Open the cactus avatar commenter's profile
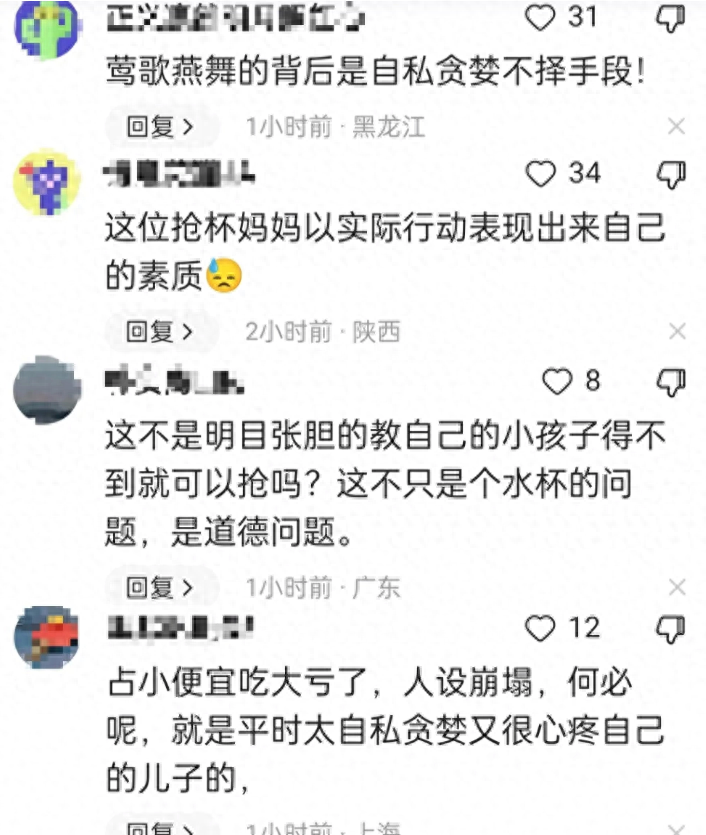 pos(46,28)
